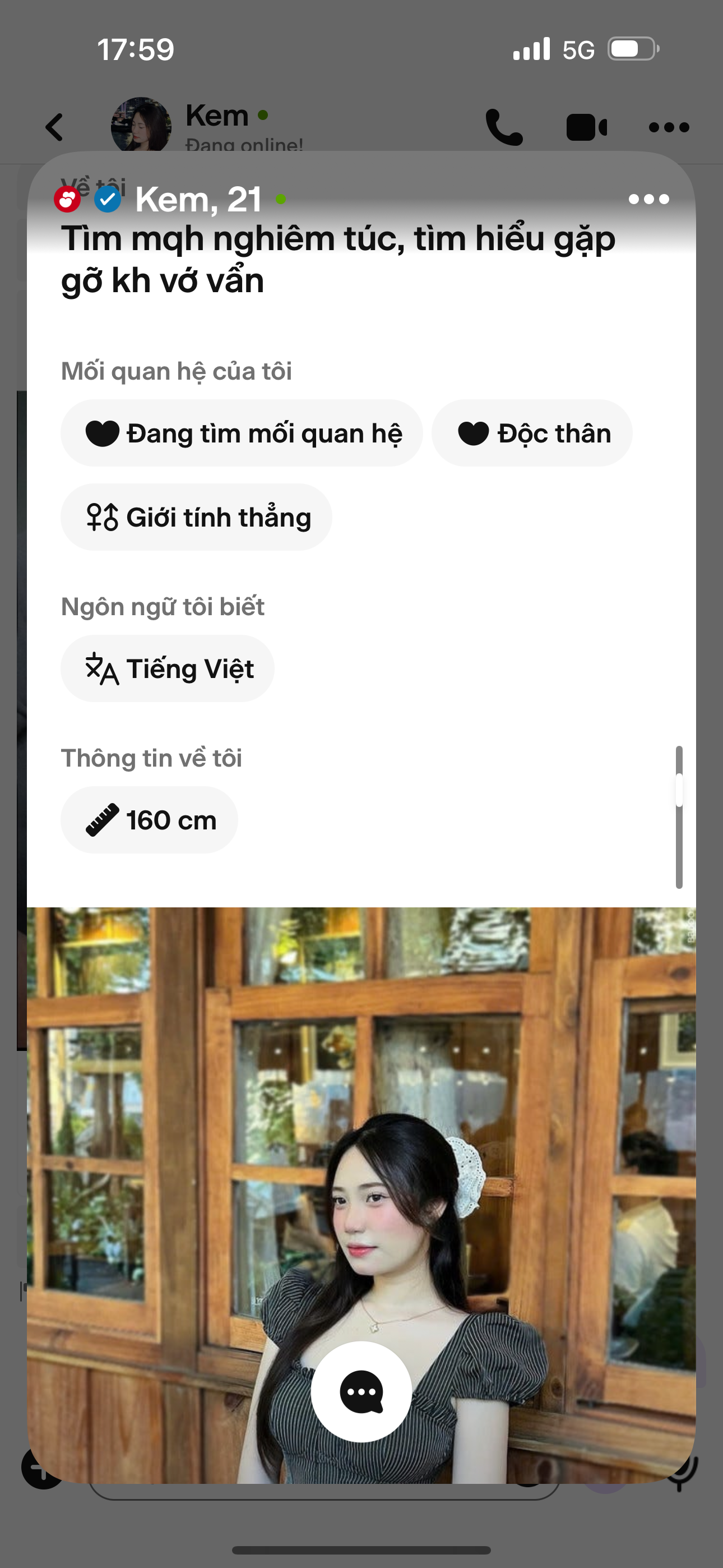Tap the '160 cm' height chip

pyautogui.click(x=149, y=820)
